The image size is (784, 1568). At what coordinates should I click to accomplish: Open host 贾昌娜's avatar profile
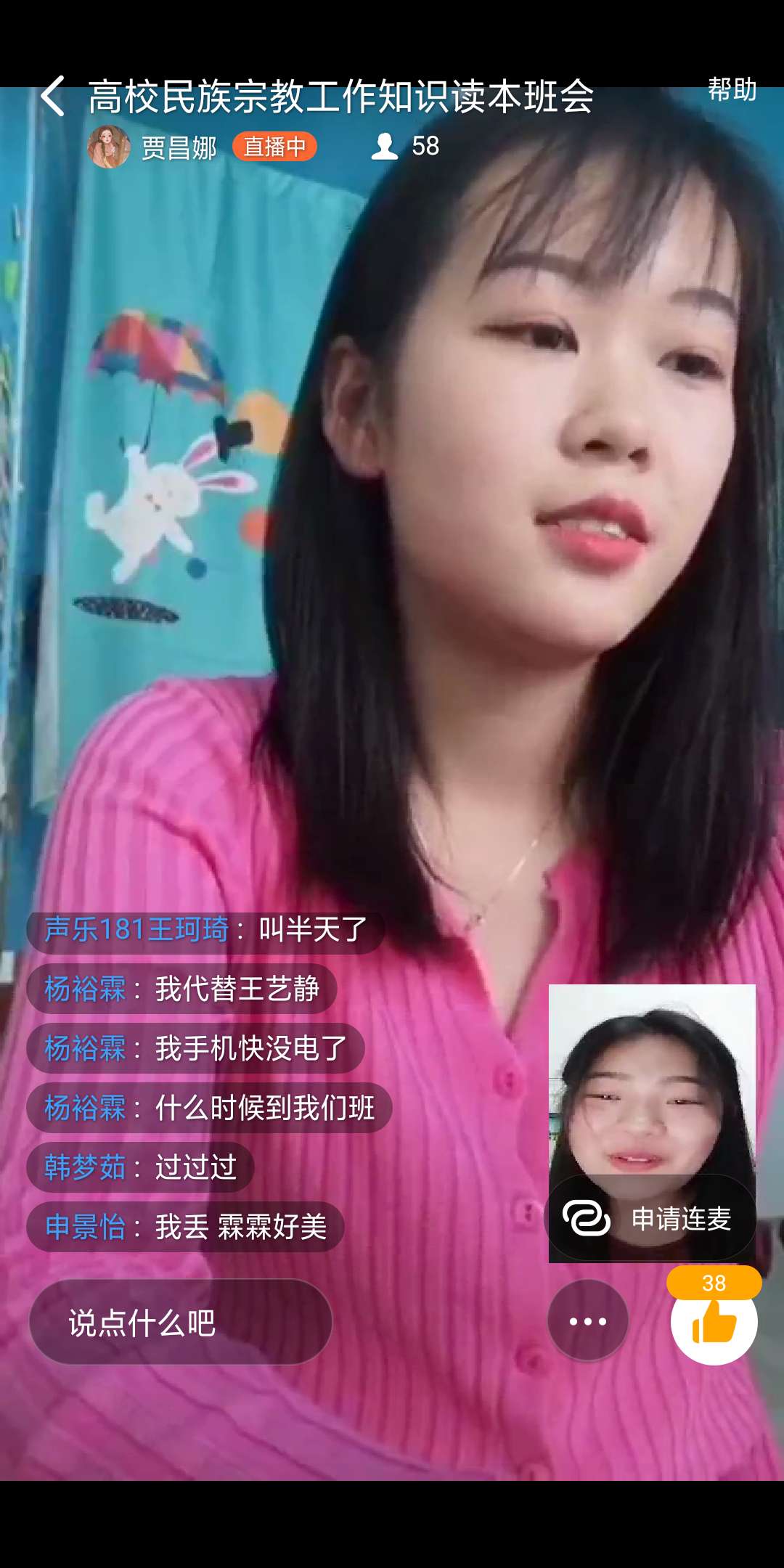pos(109,147)
